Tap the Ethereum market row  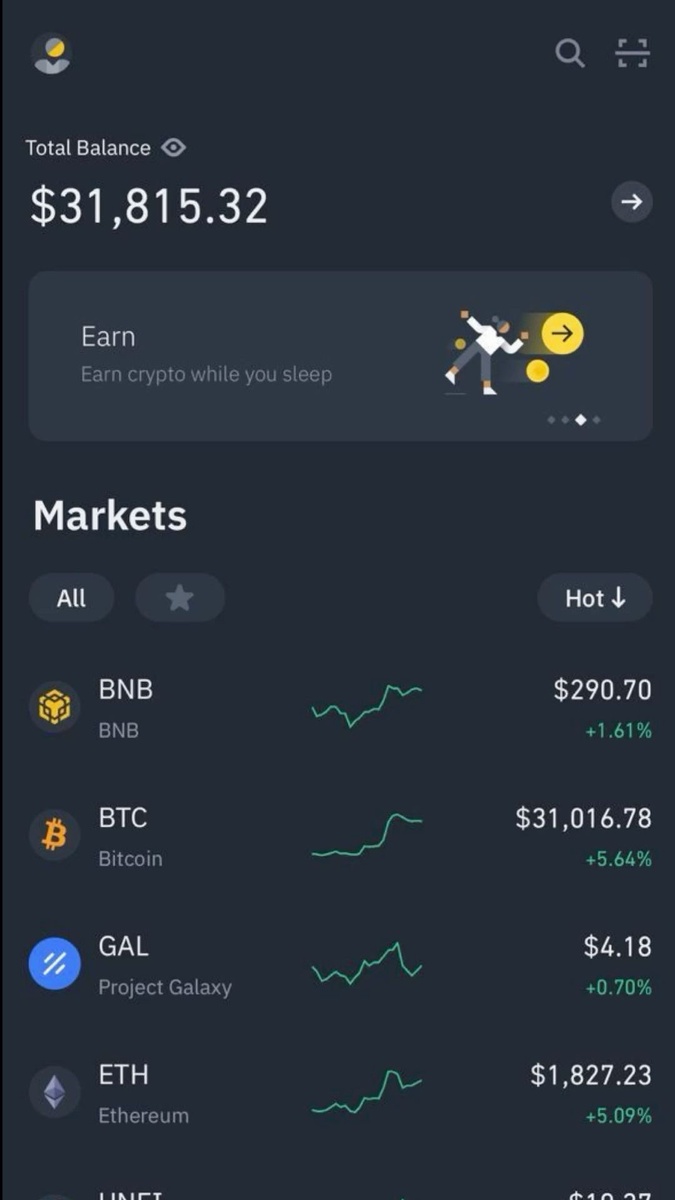tap(338, 1094)
